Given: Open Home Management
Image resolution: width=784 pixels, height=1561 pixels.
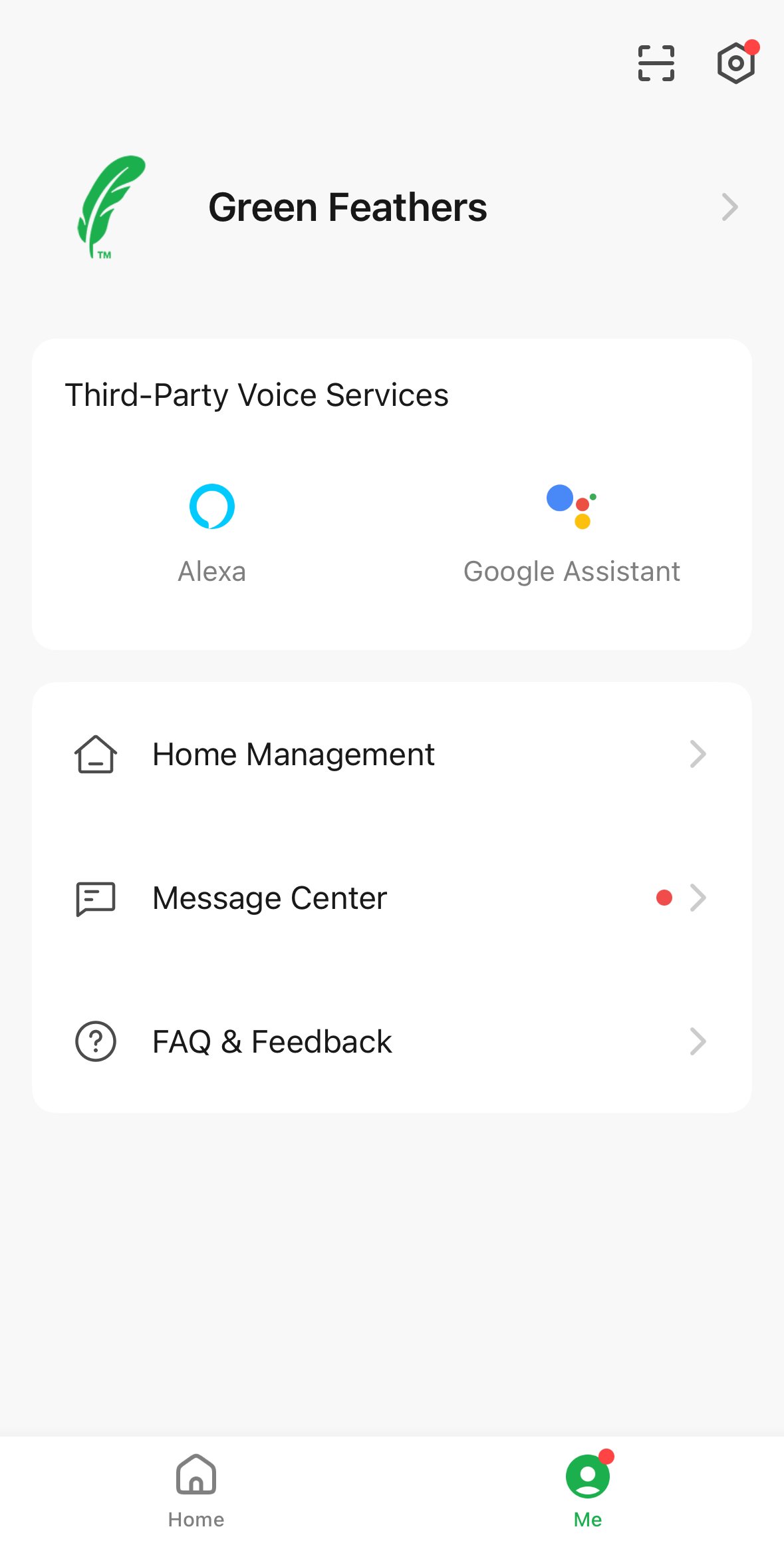Looking at the screenshot, I should (392, 755).
